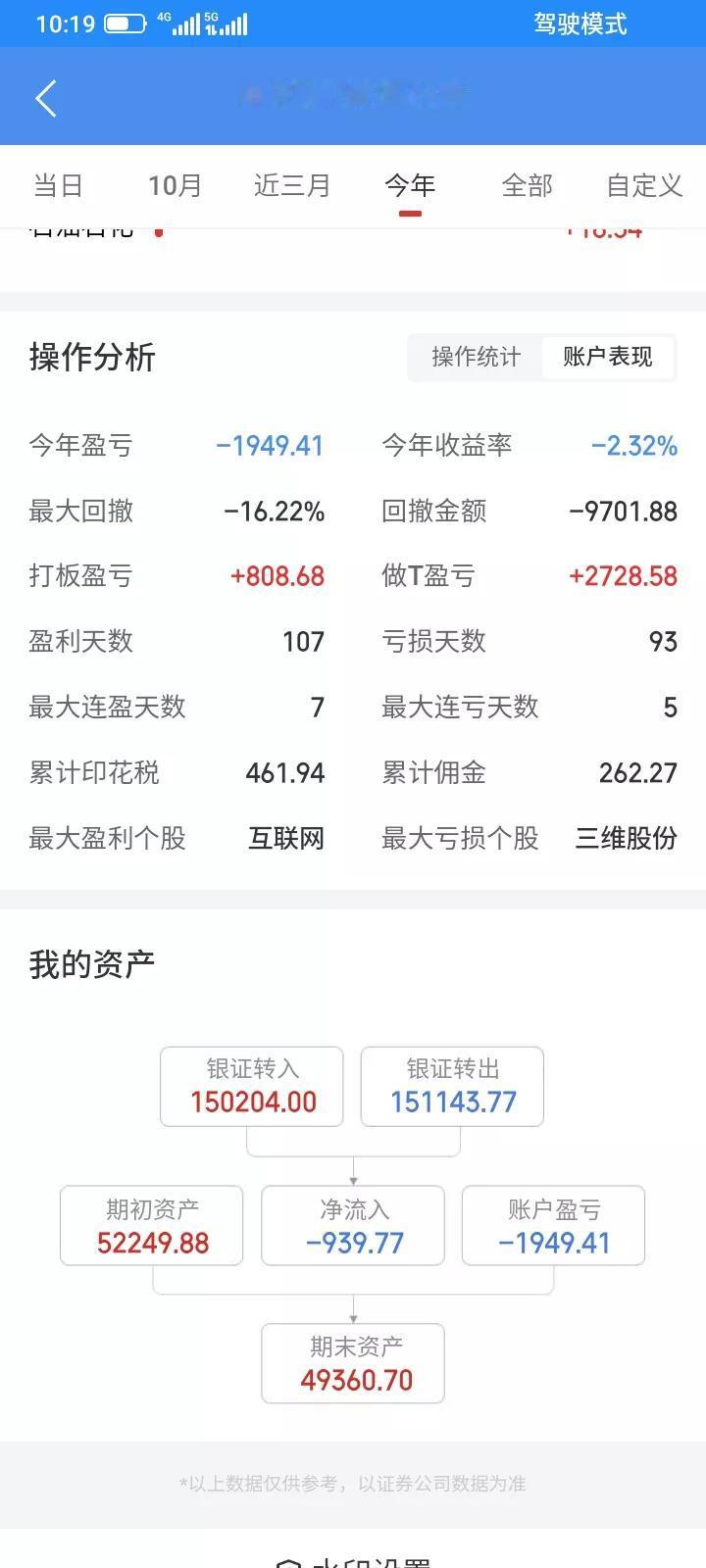The height and width of the screenshot is (1568, 706).
Task: Reselect the 今年 tab
Action: coord(409,185)
